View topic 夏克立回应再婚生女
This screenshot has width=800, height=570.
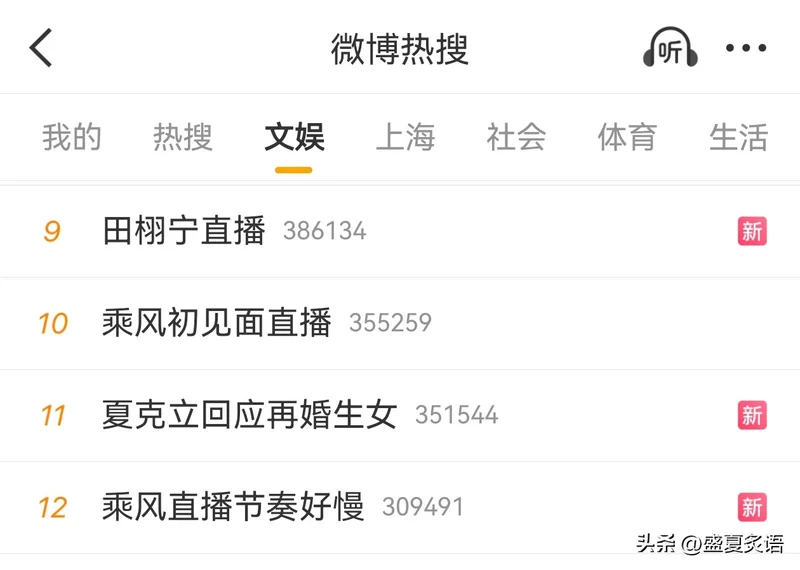tap(250, 415)
